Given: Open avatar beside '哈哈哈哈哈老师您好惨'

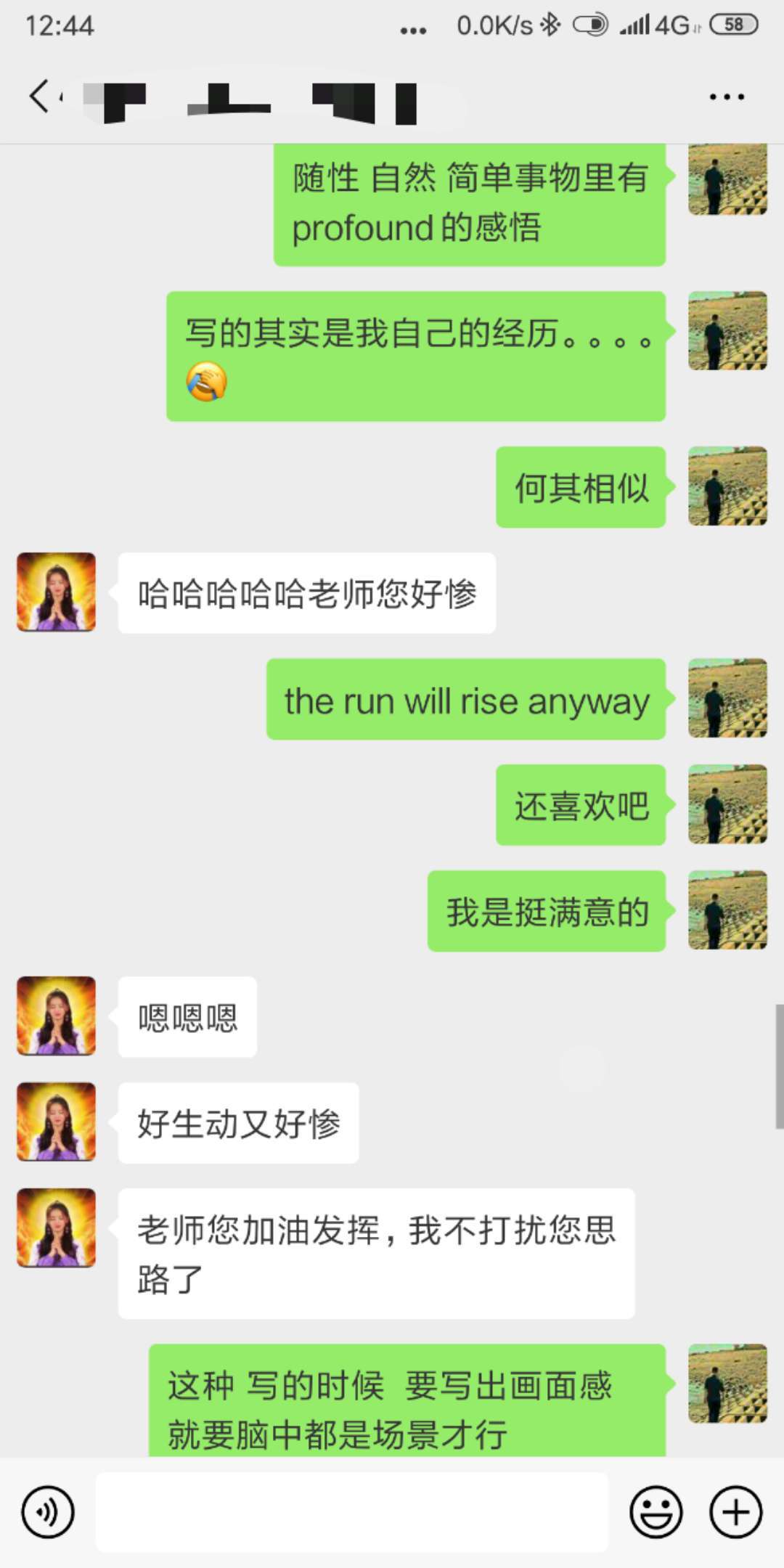Looking at the screenshot, I should coord(57,592).
